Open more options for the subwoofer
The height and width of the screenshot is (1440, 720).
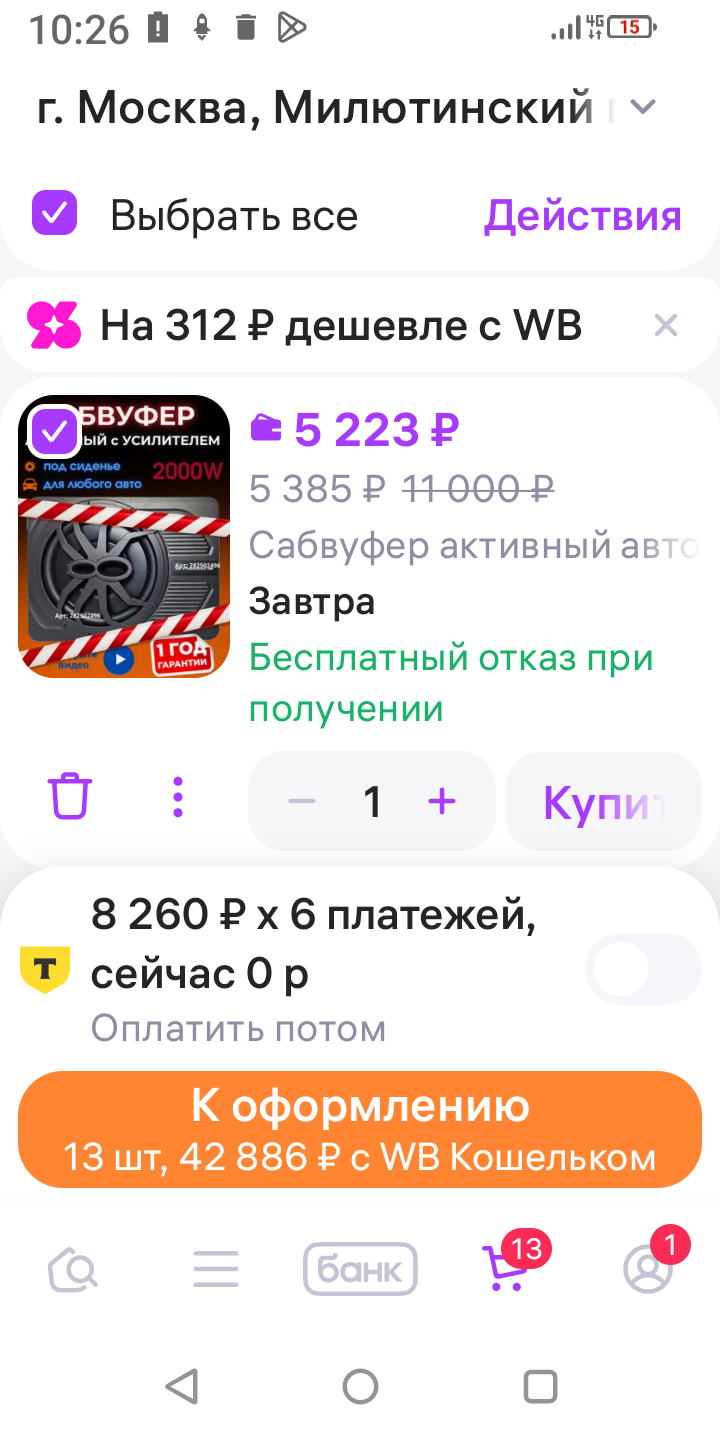(178, 799)
